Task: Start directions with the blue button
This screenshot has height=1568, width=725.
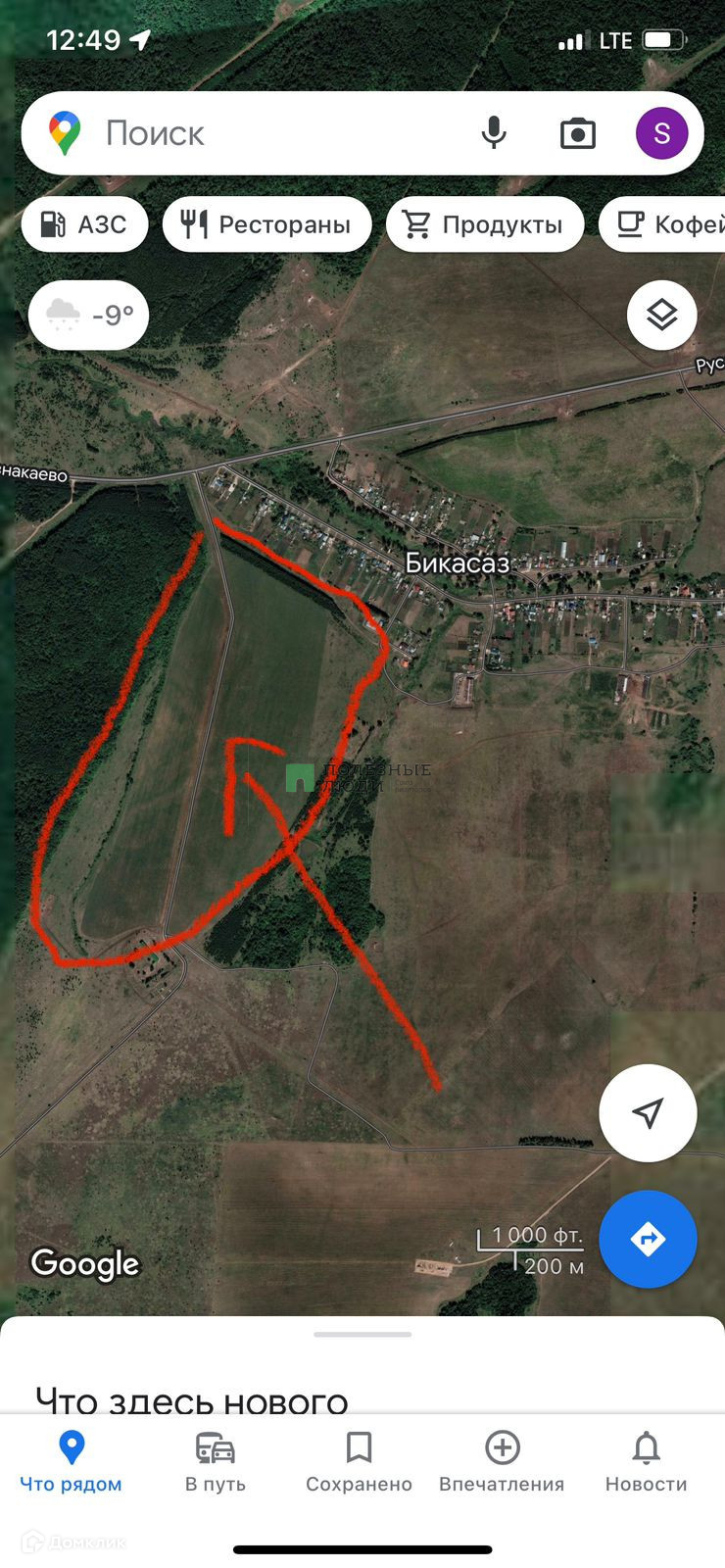Action: pyautogui.click(x=648, y=1239)
